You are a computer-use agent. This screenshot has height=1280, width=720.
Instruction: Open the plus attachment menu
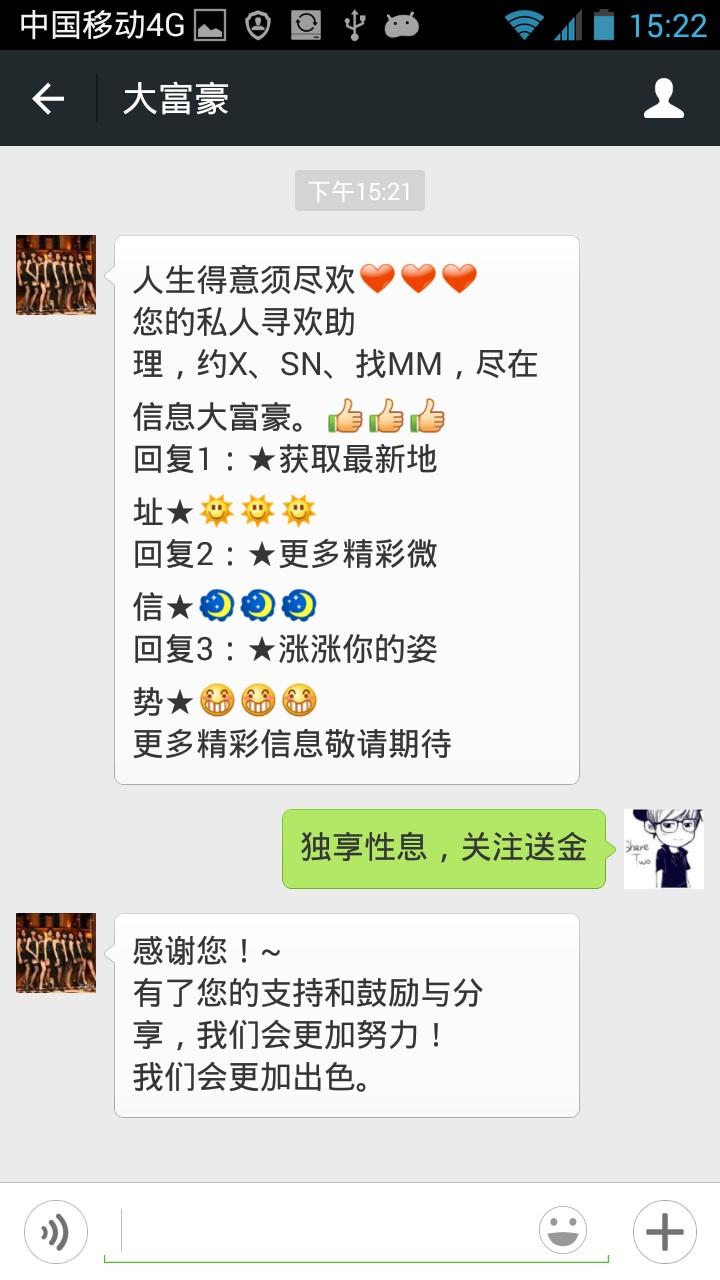[664, 1231]
